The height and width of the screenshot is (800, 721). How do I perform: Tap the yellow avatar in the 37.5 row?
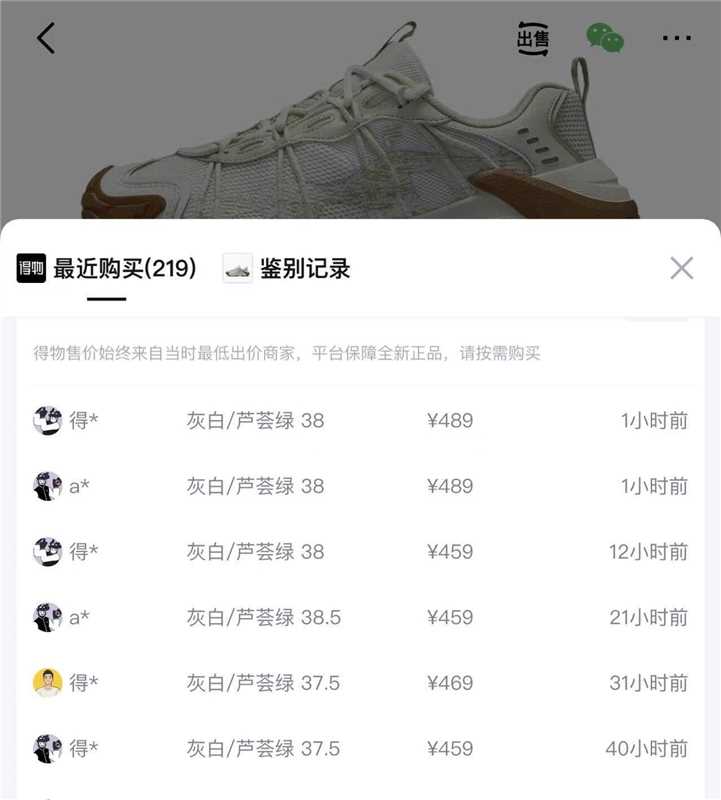click(x=42, y=682)
